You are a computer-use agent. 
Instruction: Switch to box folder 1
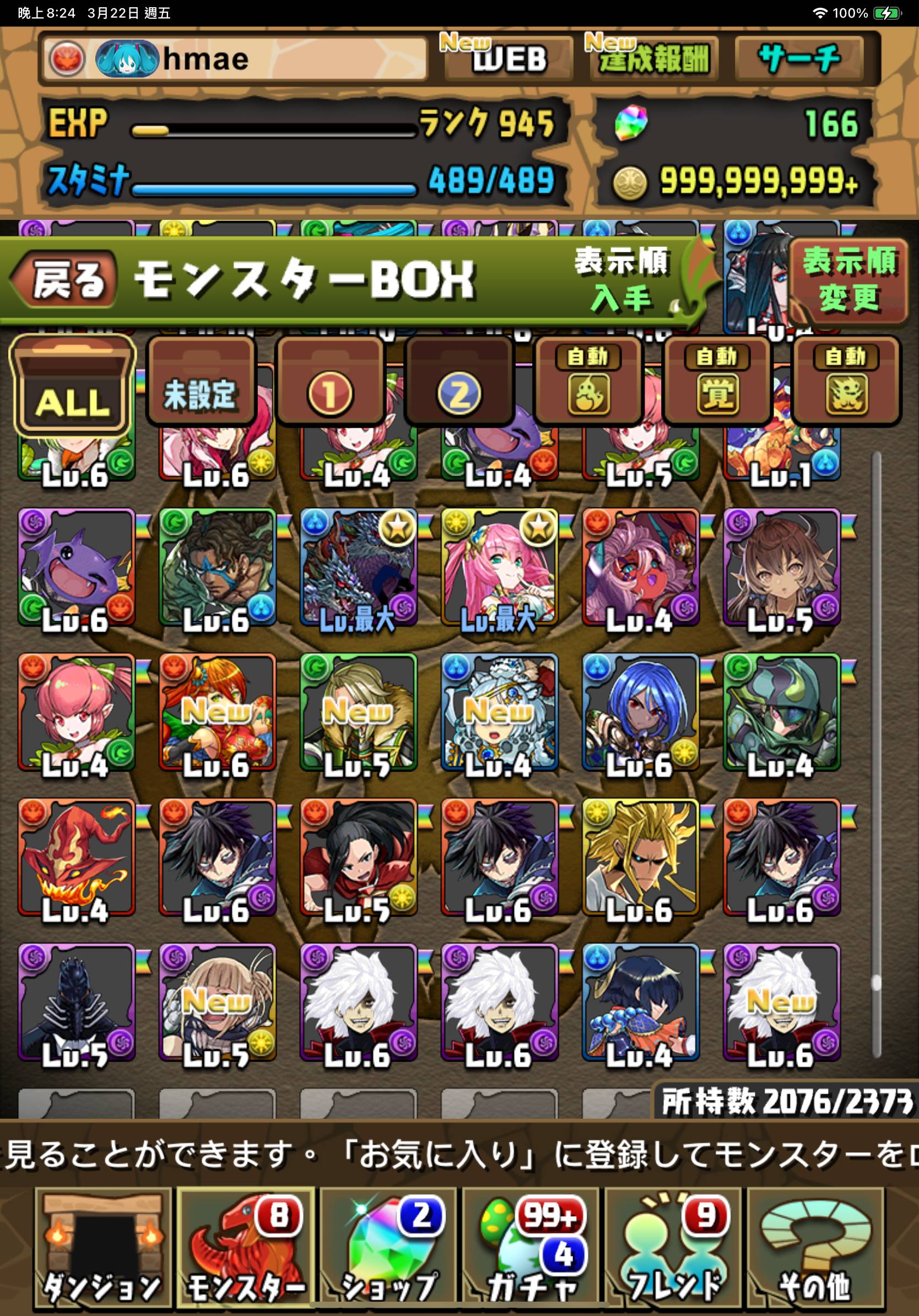click(x=330, y=381)
